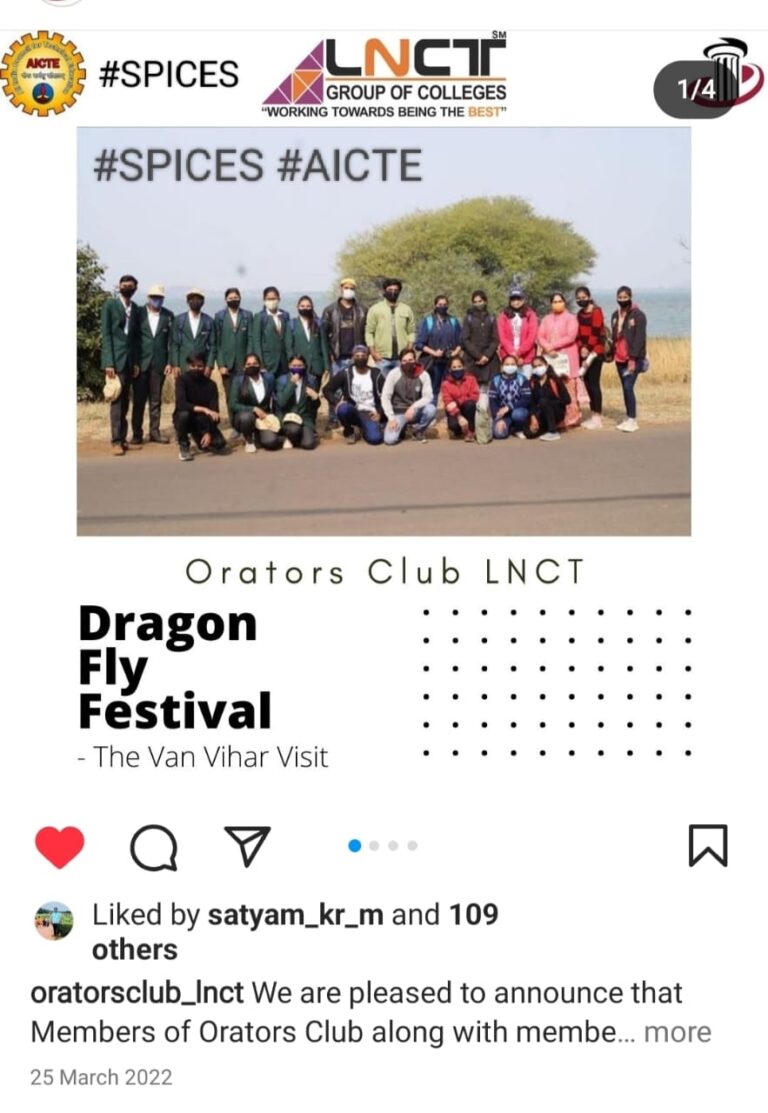Open comments with the speech bubble icon

coord(154,848)
